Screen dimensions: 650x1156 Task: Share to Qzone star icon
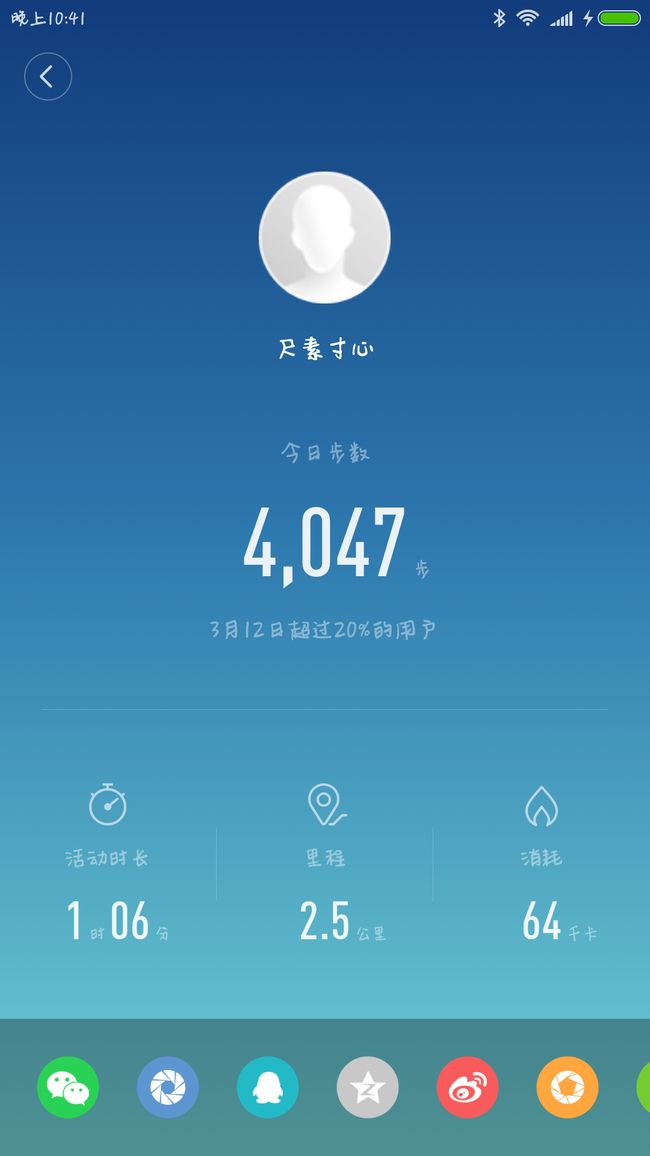pos(368,1087)
